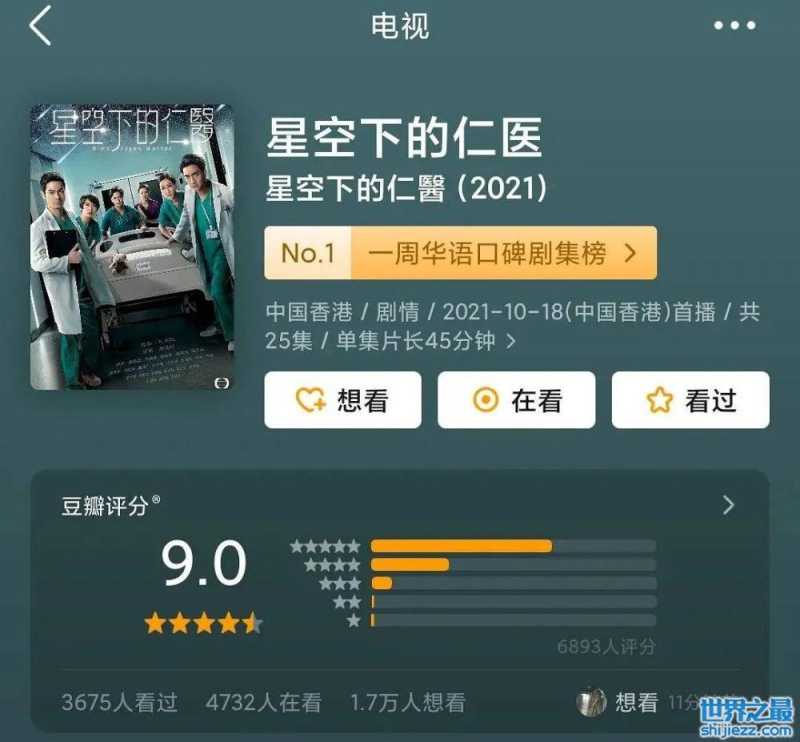Open the three-dot overflow menu
Viewport: 800px width, 742px height.
(734, 26)
